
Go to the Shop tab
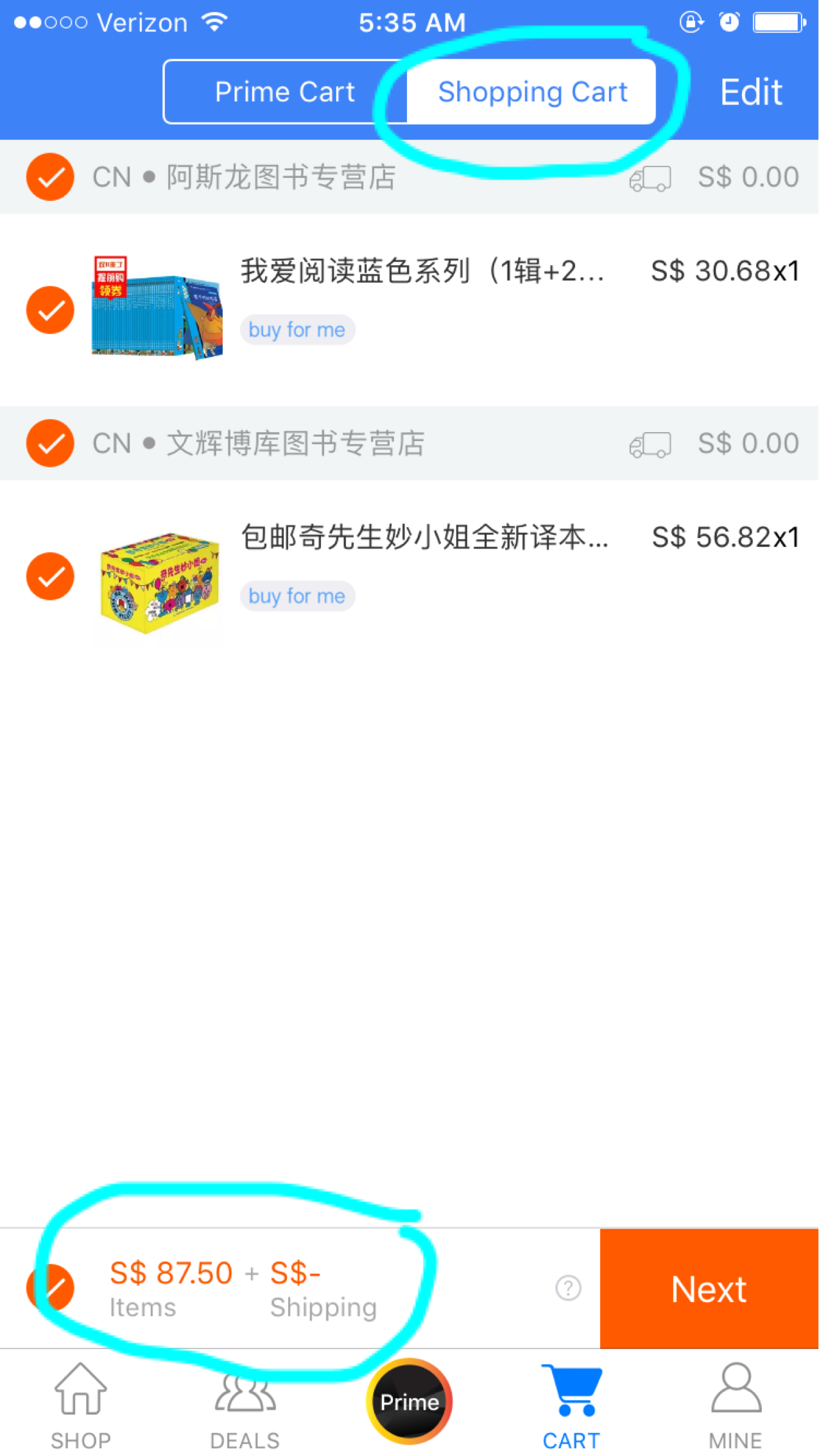point(81,1406)
